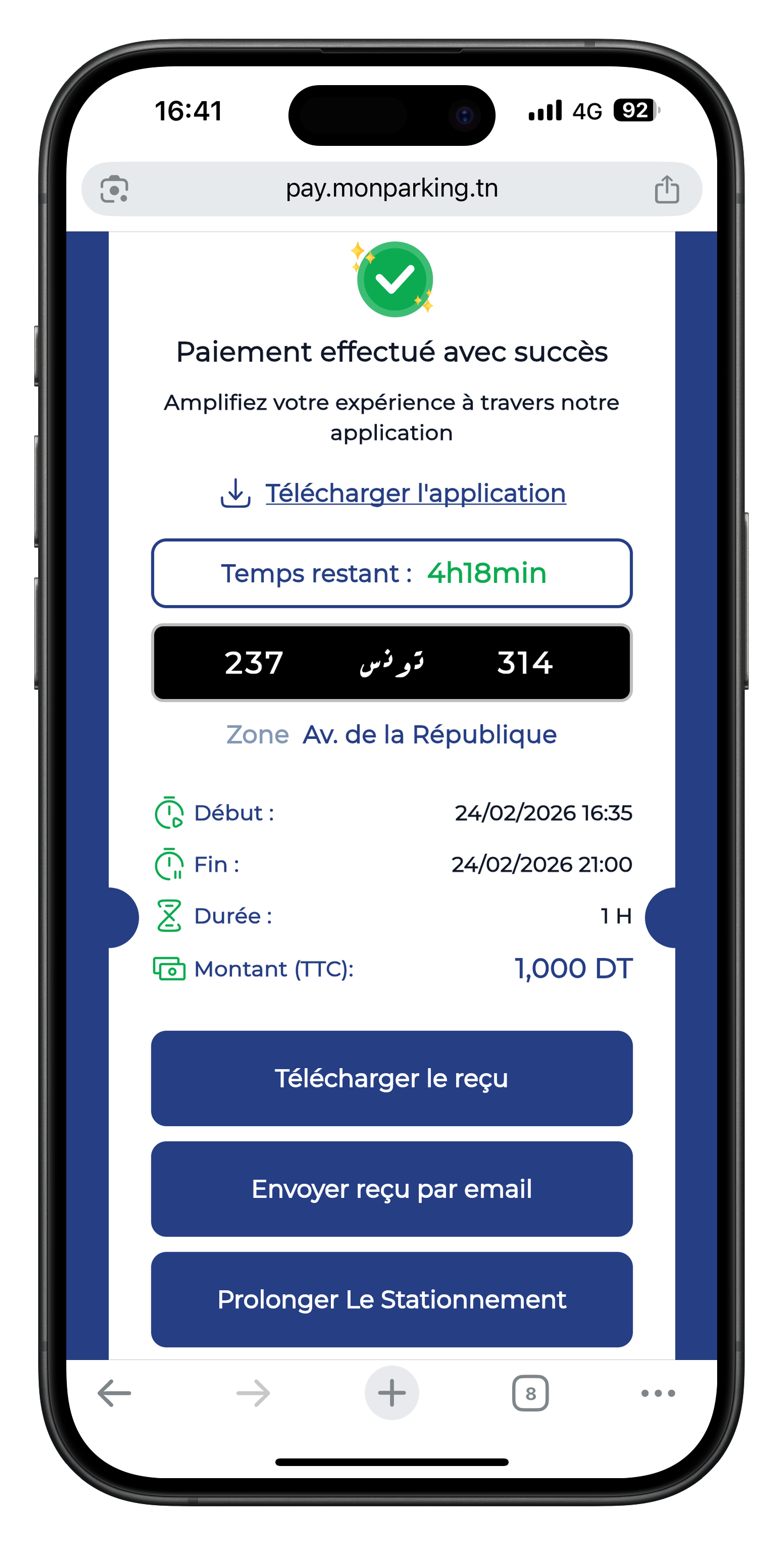Extend parking with Prolonger Le Stationnement
784x1545 pixels.
coord(392,1299)
